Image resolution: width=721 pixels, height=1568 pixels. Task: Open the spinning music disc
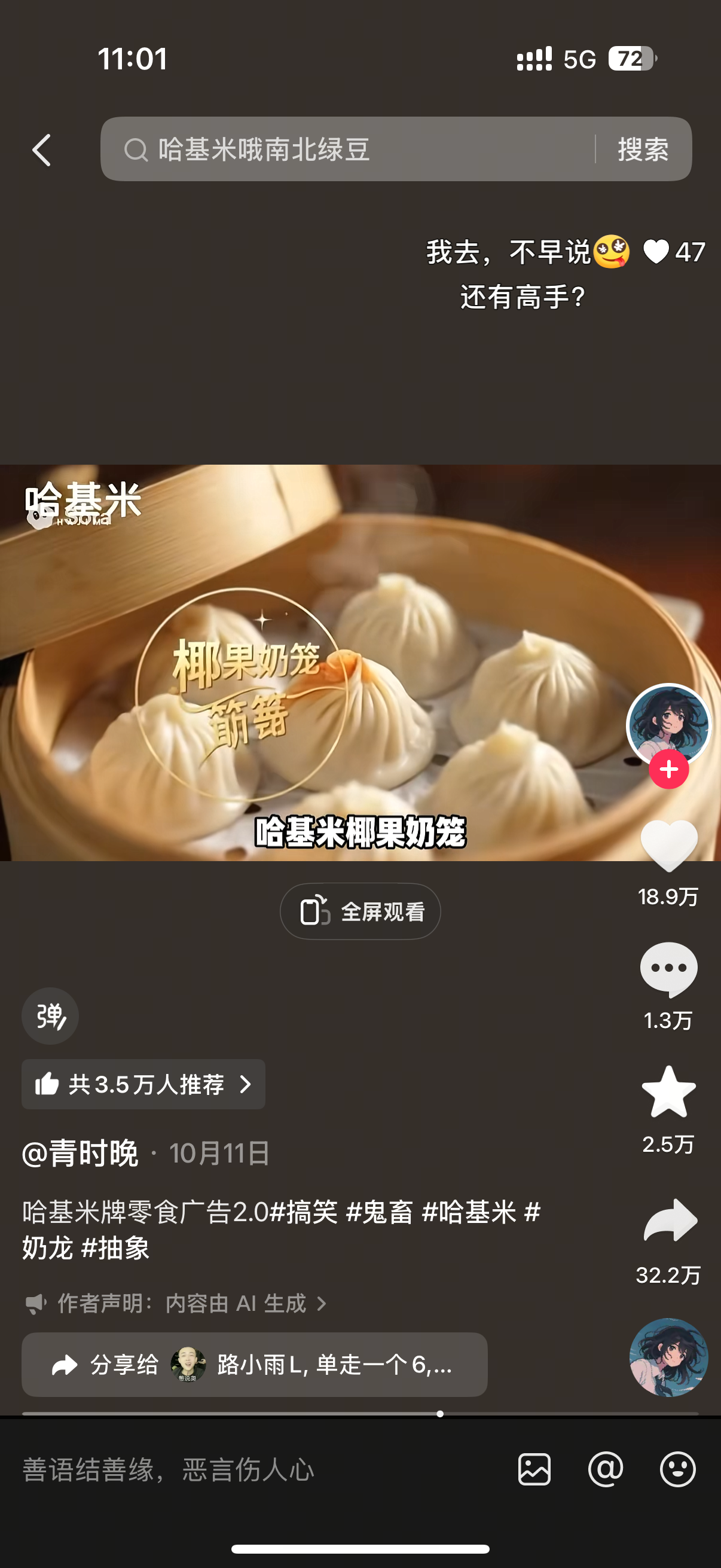668,1357
